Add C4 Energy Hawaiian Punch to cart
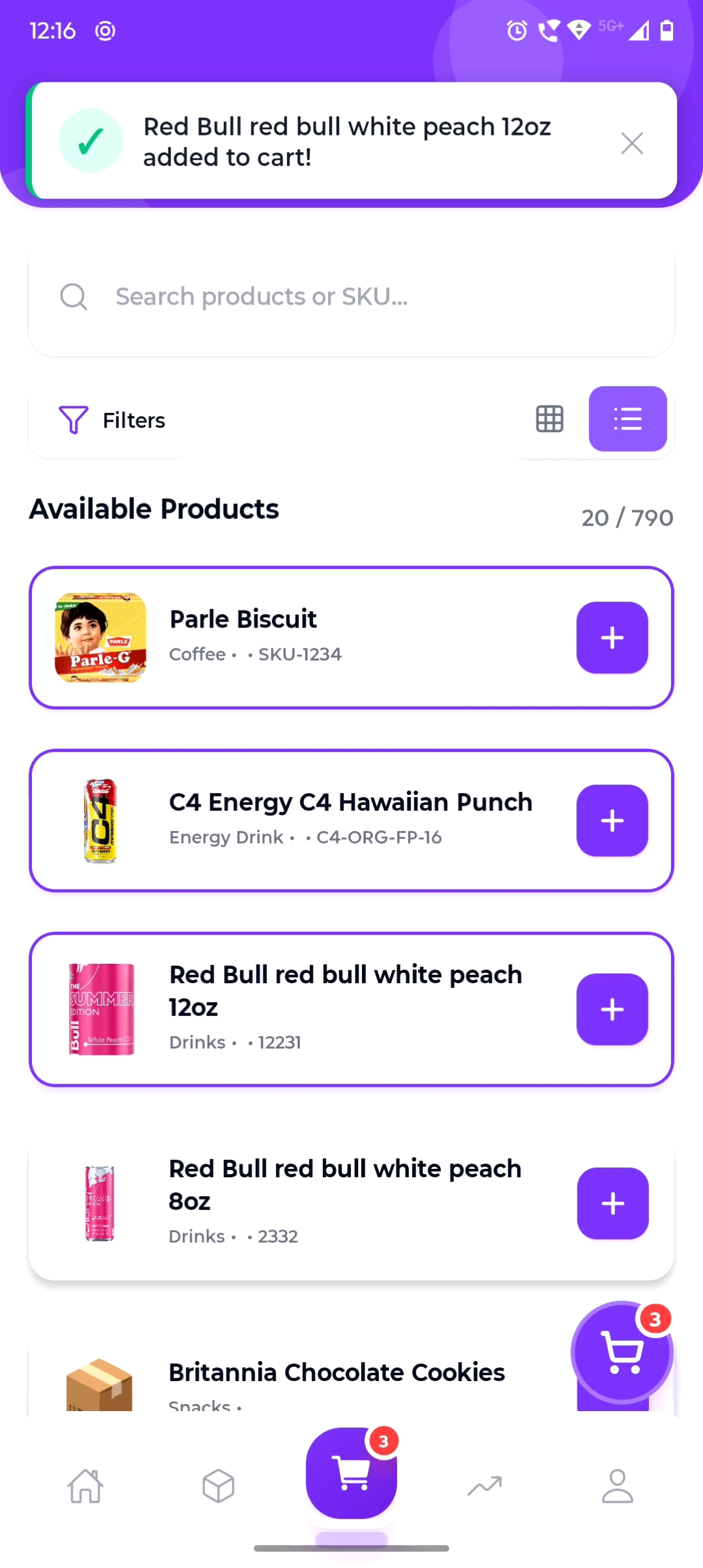Screen dimensions: 703x1568 click(x=612, y=820)
